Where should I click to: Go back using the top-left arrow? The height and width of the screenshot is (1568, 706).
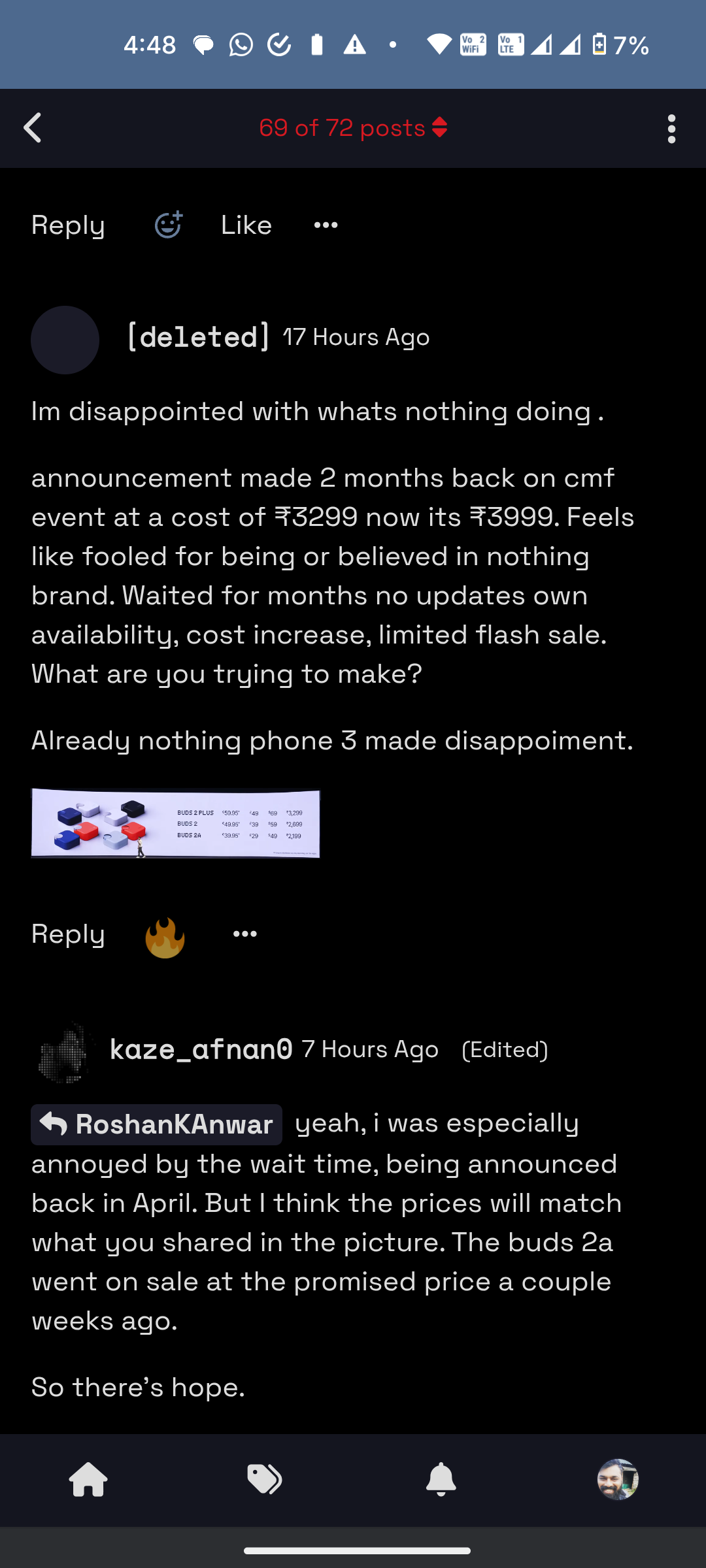[x=33, y=128]
